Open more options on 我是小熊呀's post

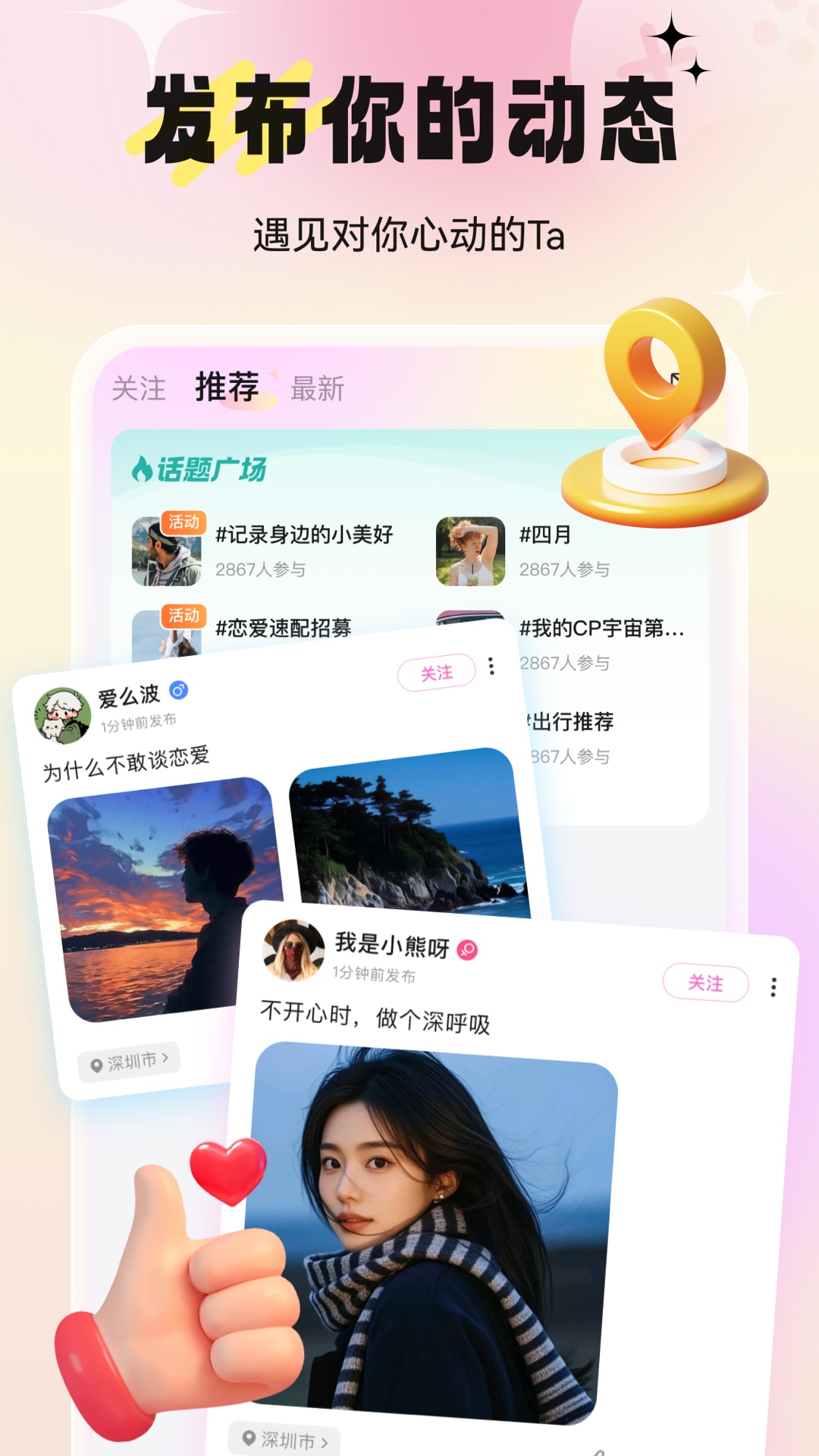coord(775,984)
